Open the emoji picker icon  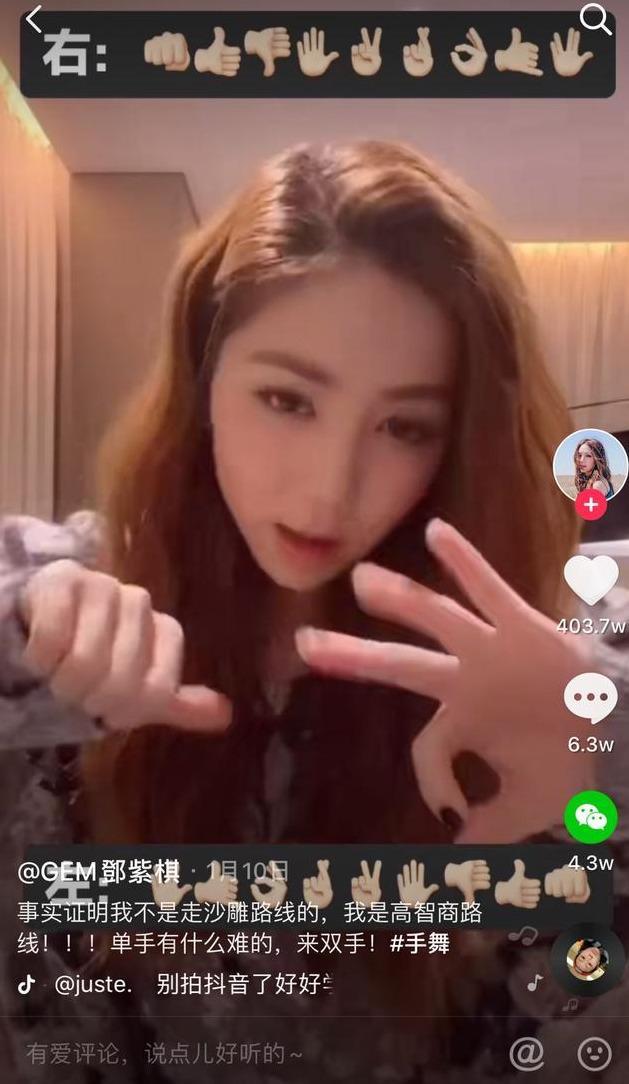[x=595, y=1053]
